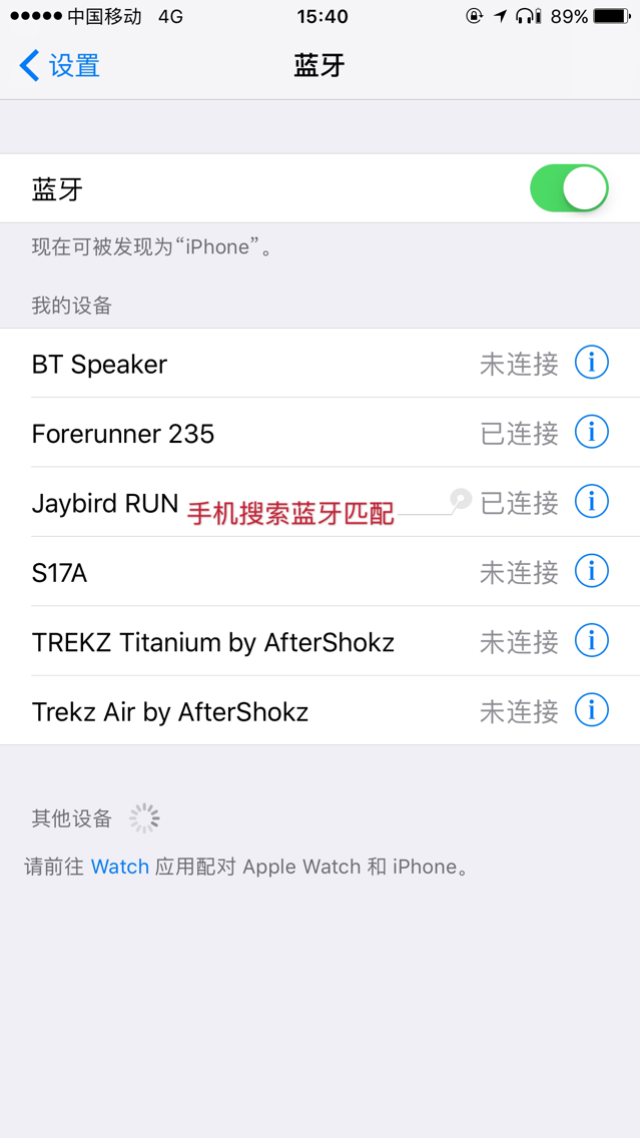Turn off the 蓝牙 switch

[x=569, y=189]
